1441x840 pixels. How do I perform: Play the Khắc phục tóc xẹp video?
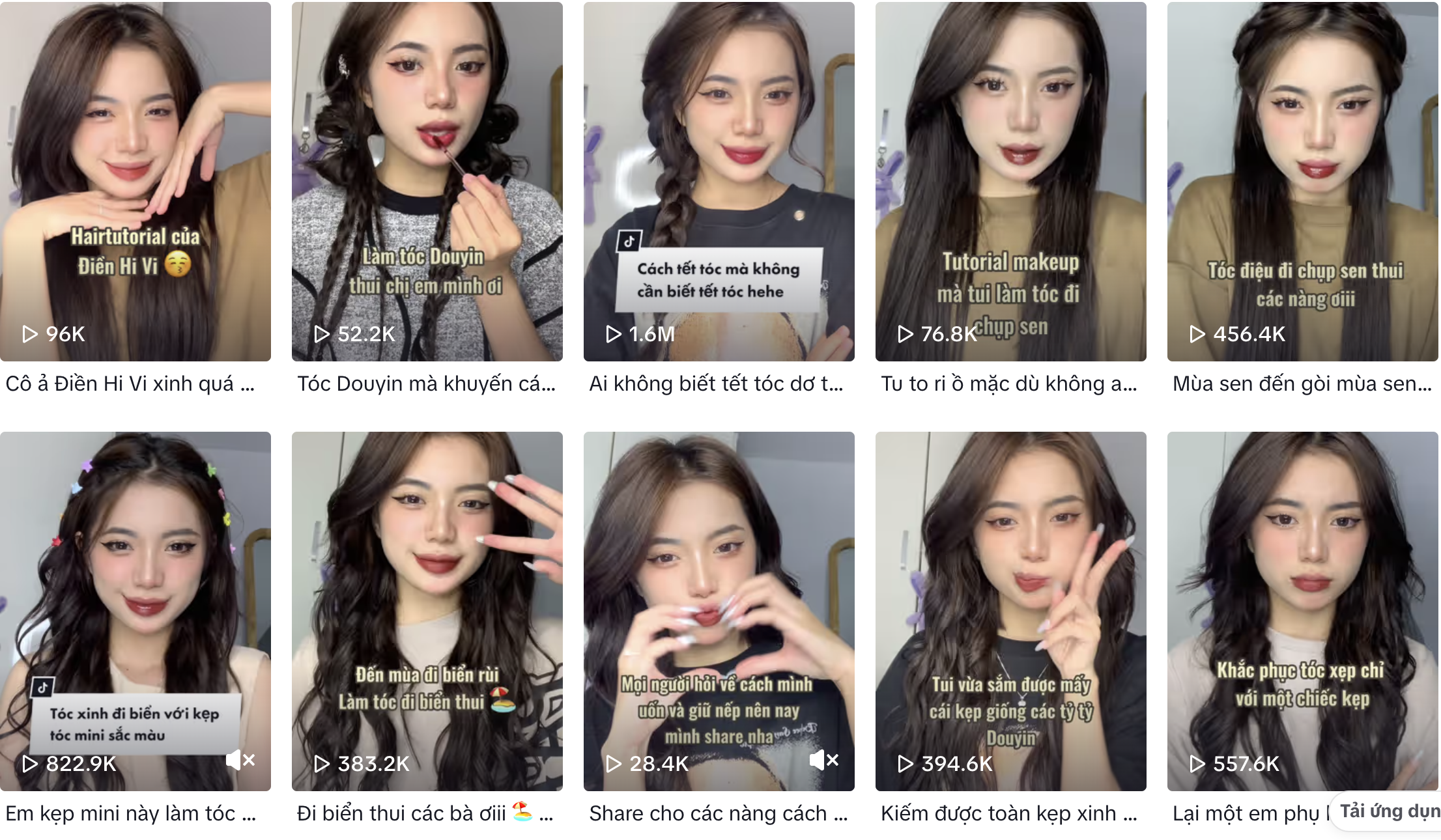coord(1302,586)
